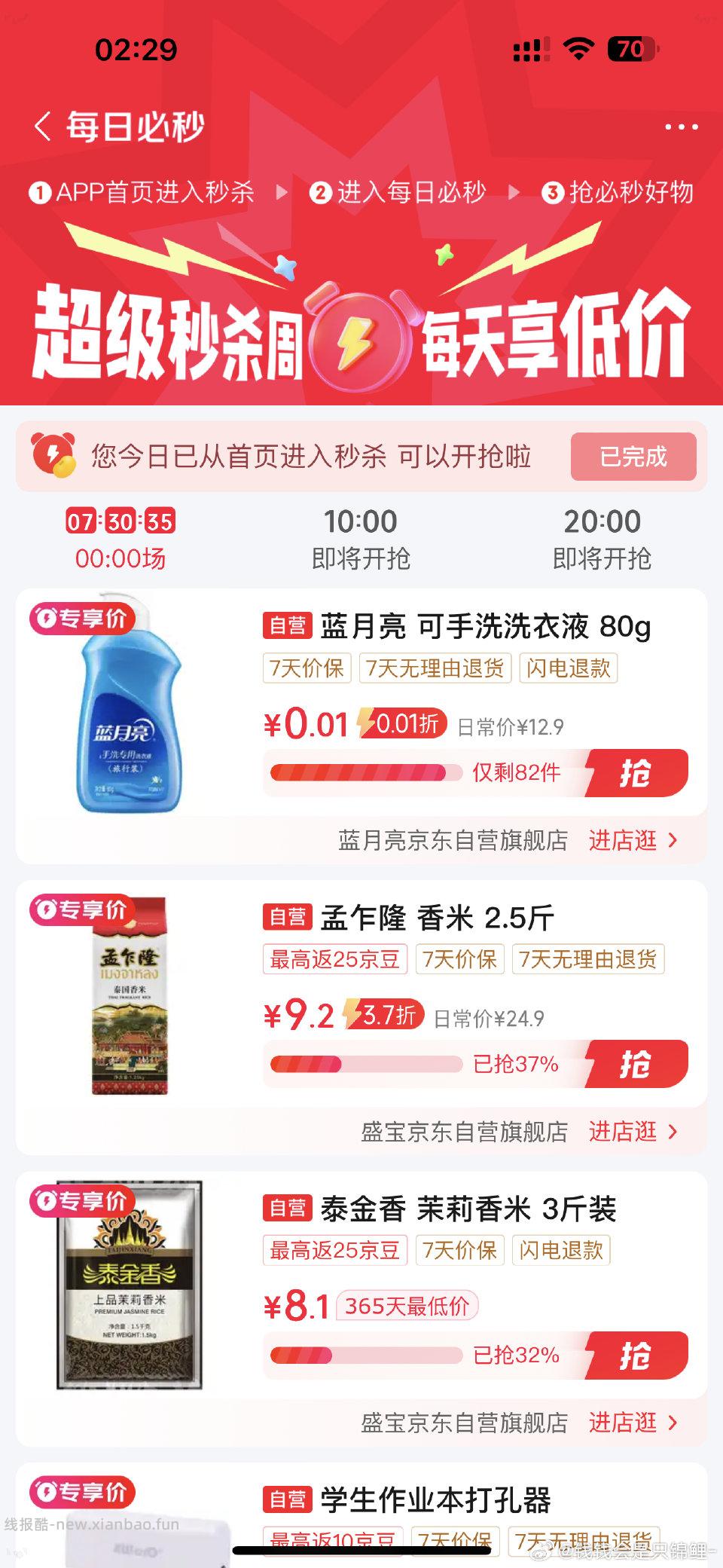Image resolution: width=723 pixels, height=1568 pixels.
Task: Switch to the 20:00 即将开抢 session tab
Action: point(602,536)
